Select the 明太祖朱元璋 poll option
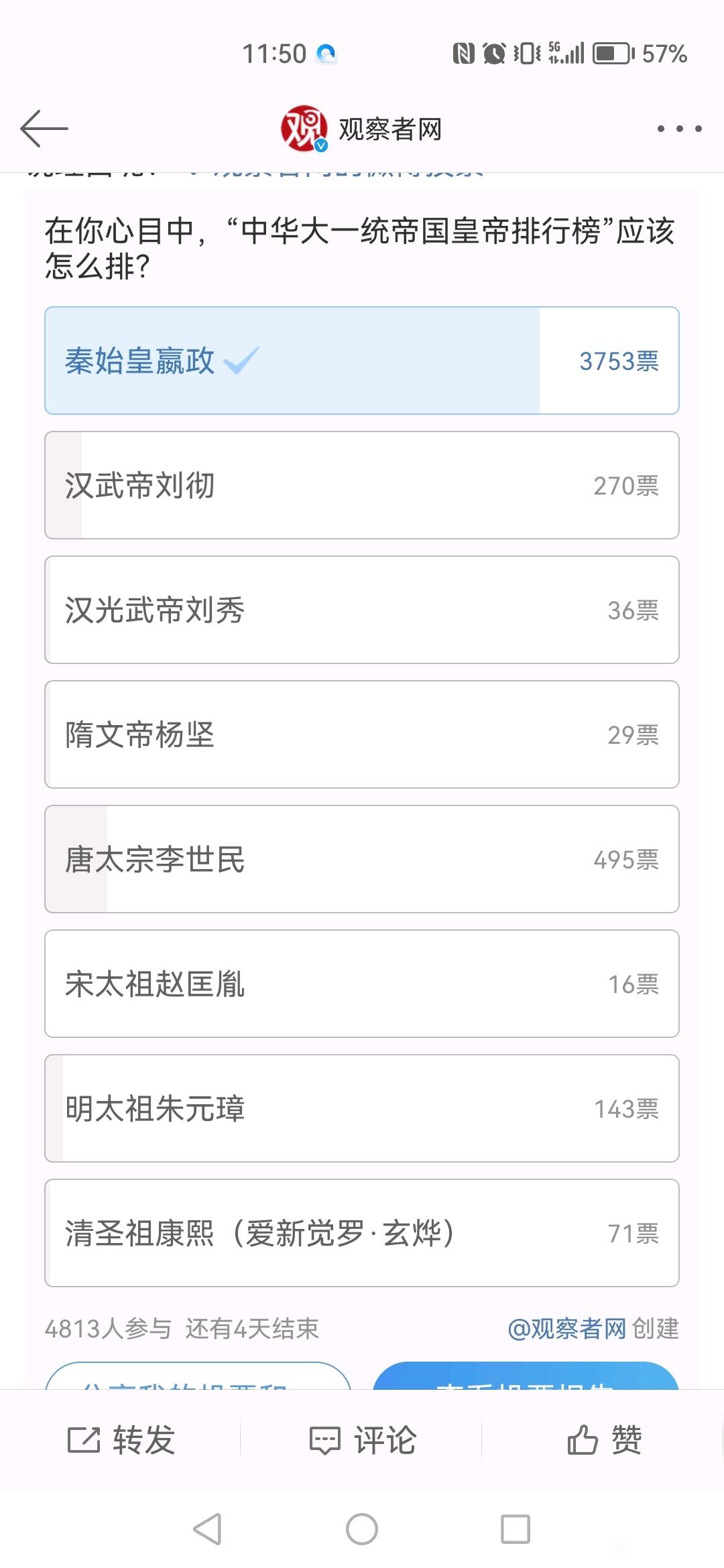The width and height of the screenshot is (724, 1568). pos(362,1108)
